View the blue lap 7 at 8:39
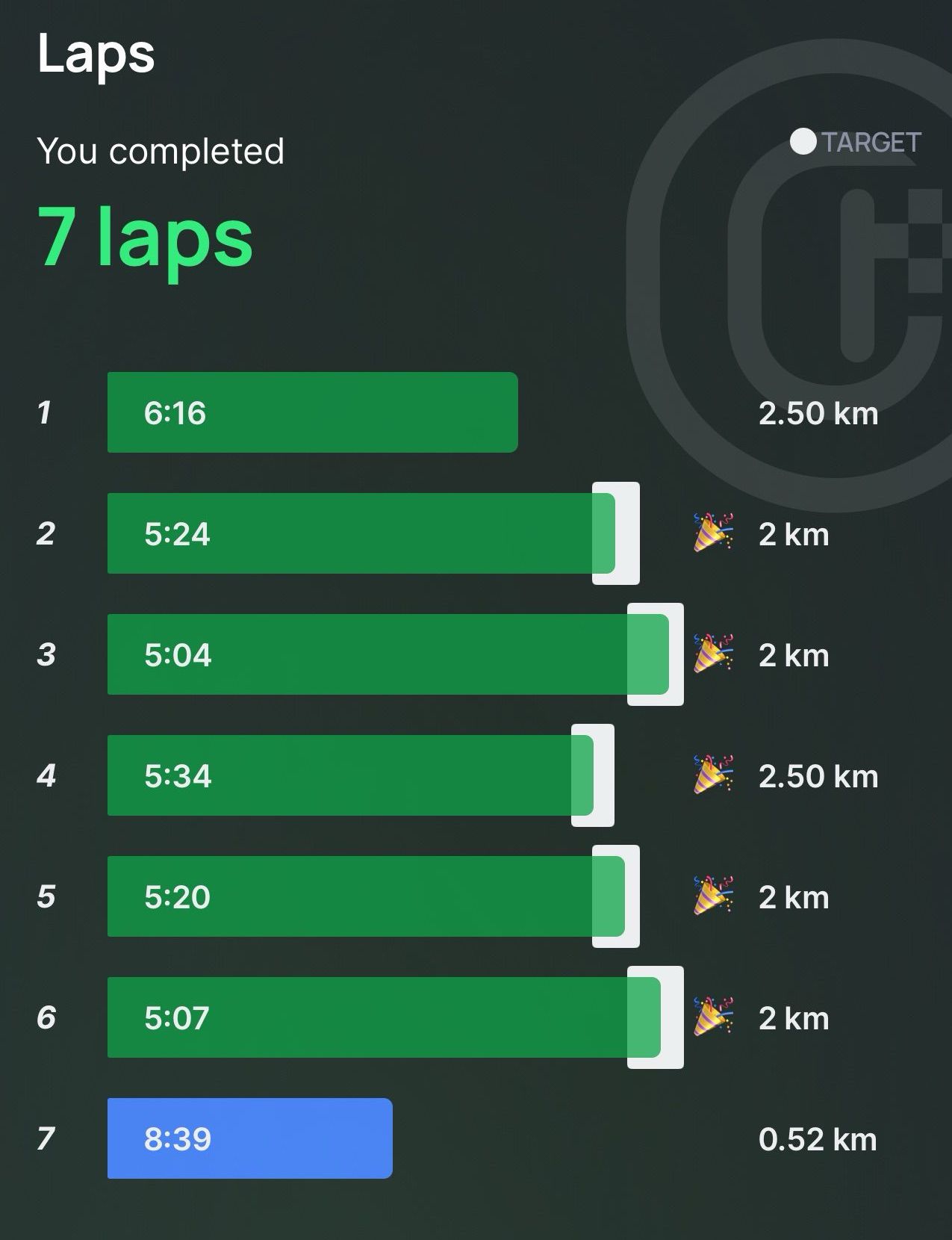The image size is (952, 1240). [x=249, y=1138]
